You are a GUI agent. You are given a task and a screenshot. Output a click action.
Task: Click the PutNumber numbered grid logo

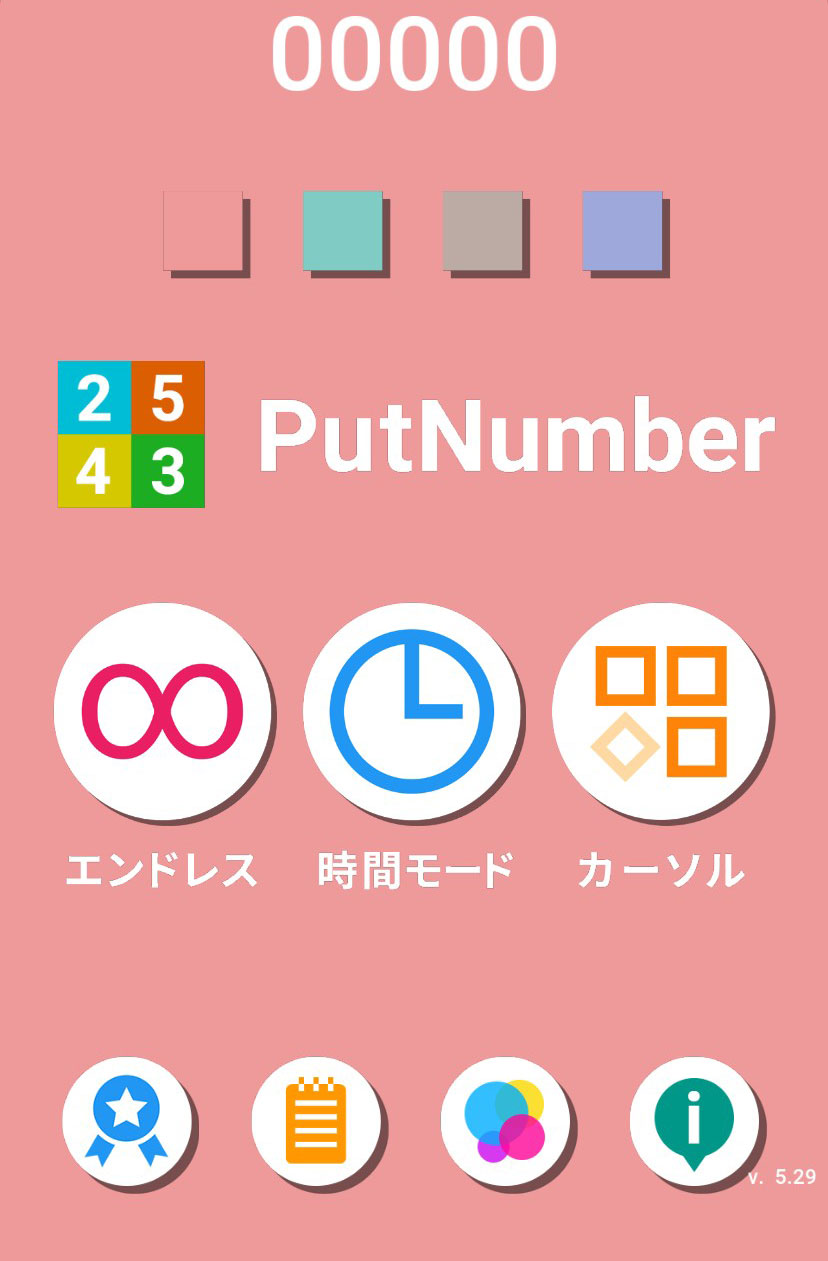(131, 434)
